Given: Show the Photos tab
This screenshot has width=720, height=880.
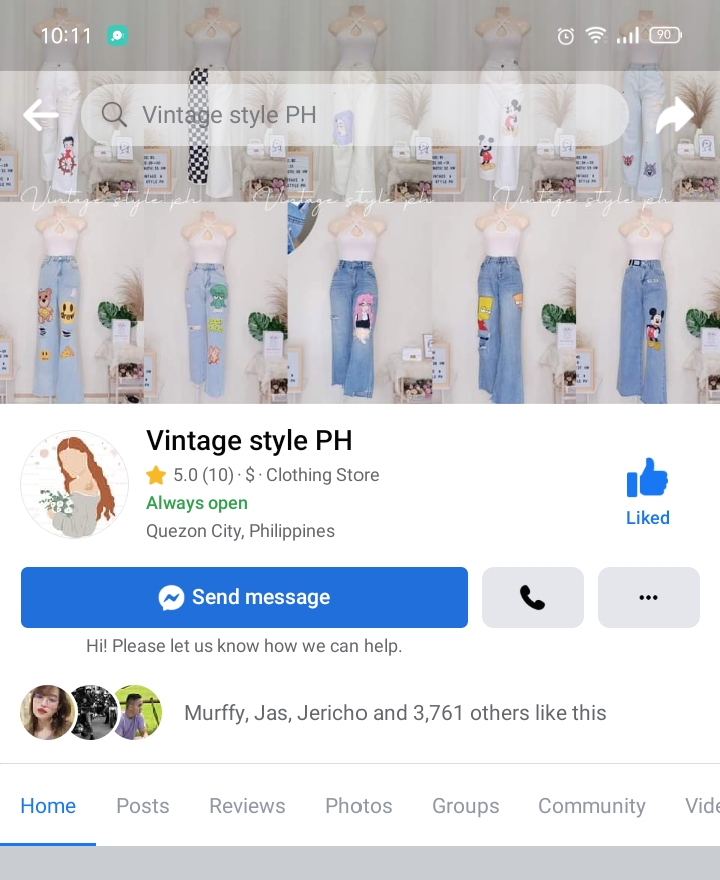Looking at the screenshot, I should (x=359, y=806).
